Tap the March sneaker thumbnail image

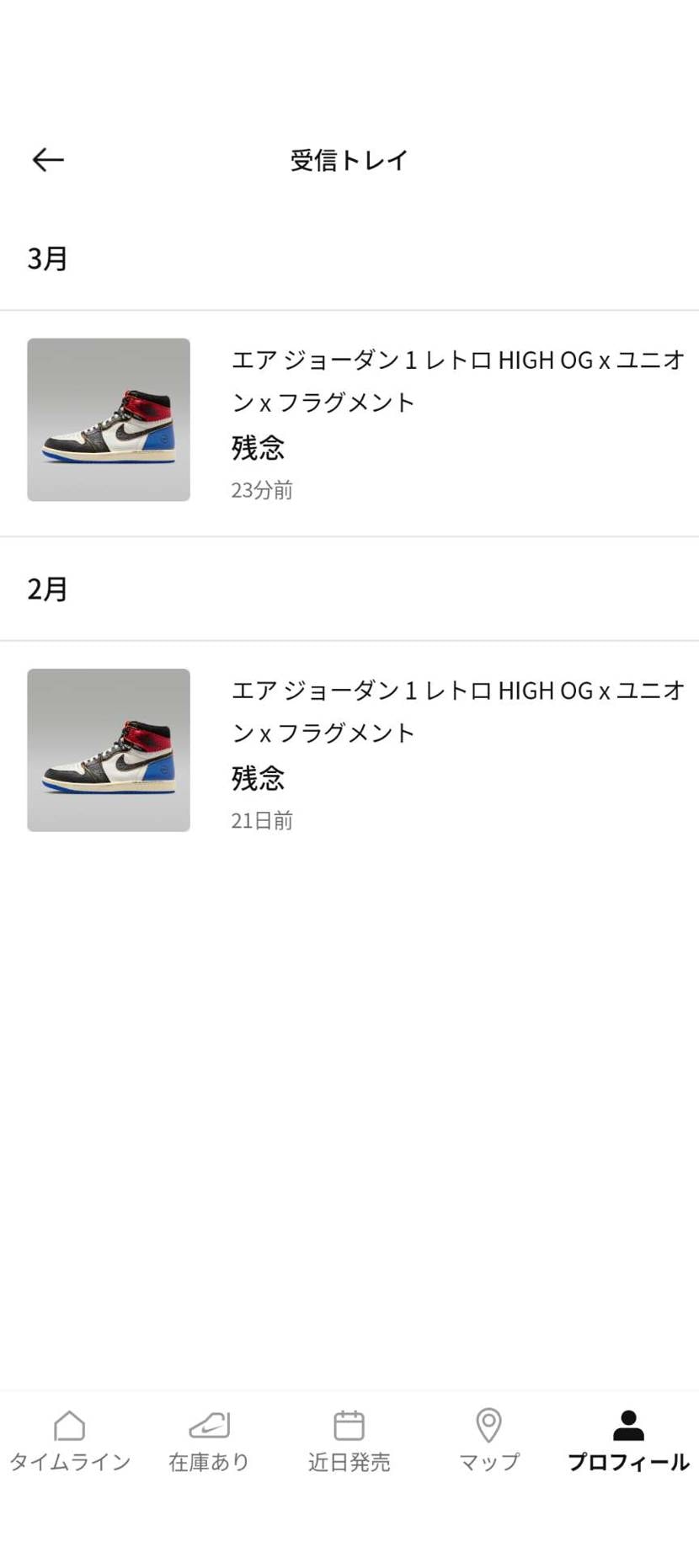[109, 420]
